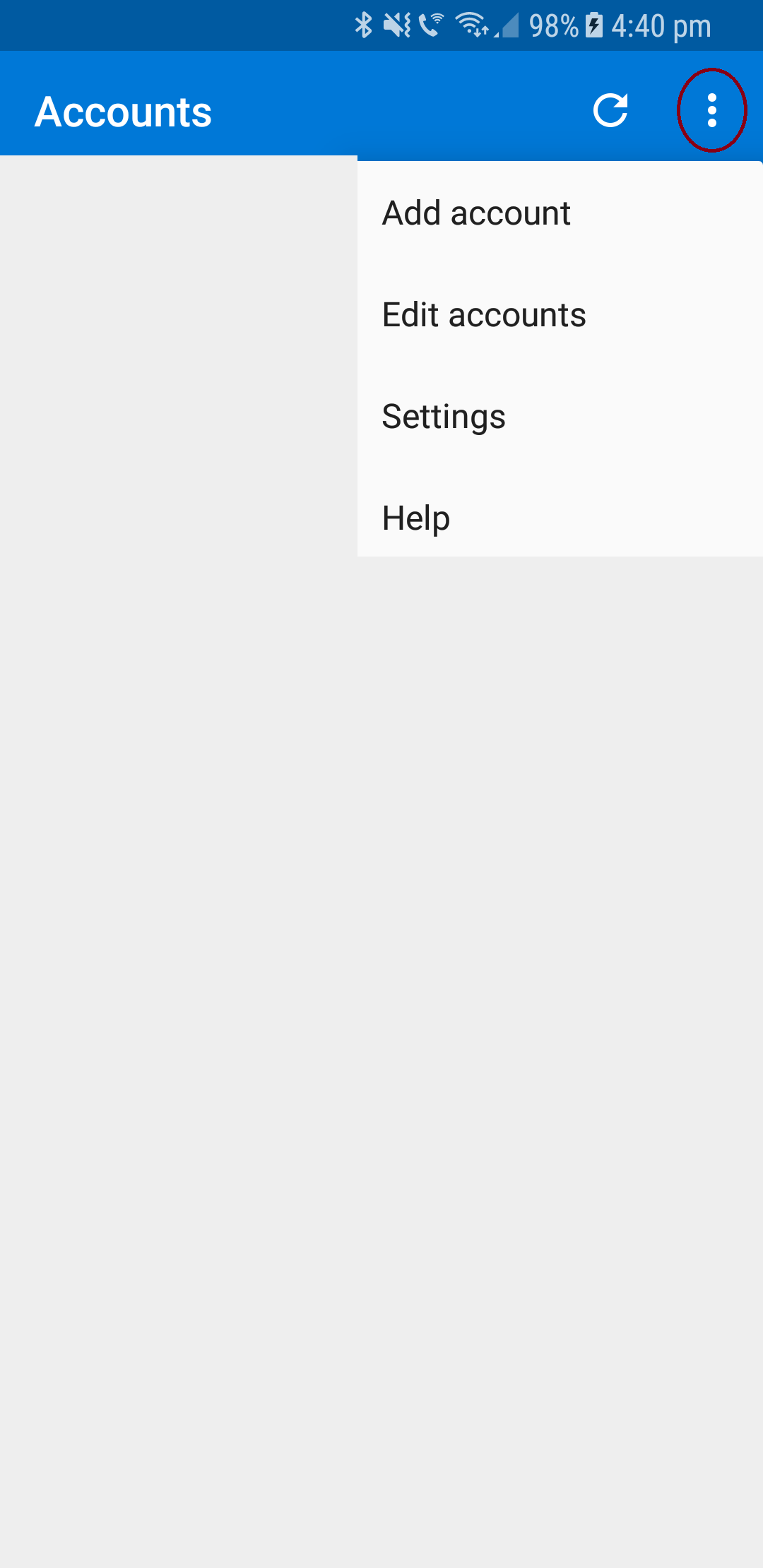Choose Edit accounts in the menu
763x1568 pixels.
tap(484, 314)
